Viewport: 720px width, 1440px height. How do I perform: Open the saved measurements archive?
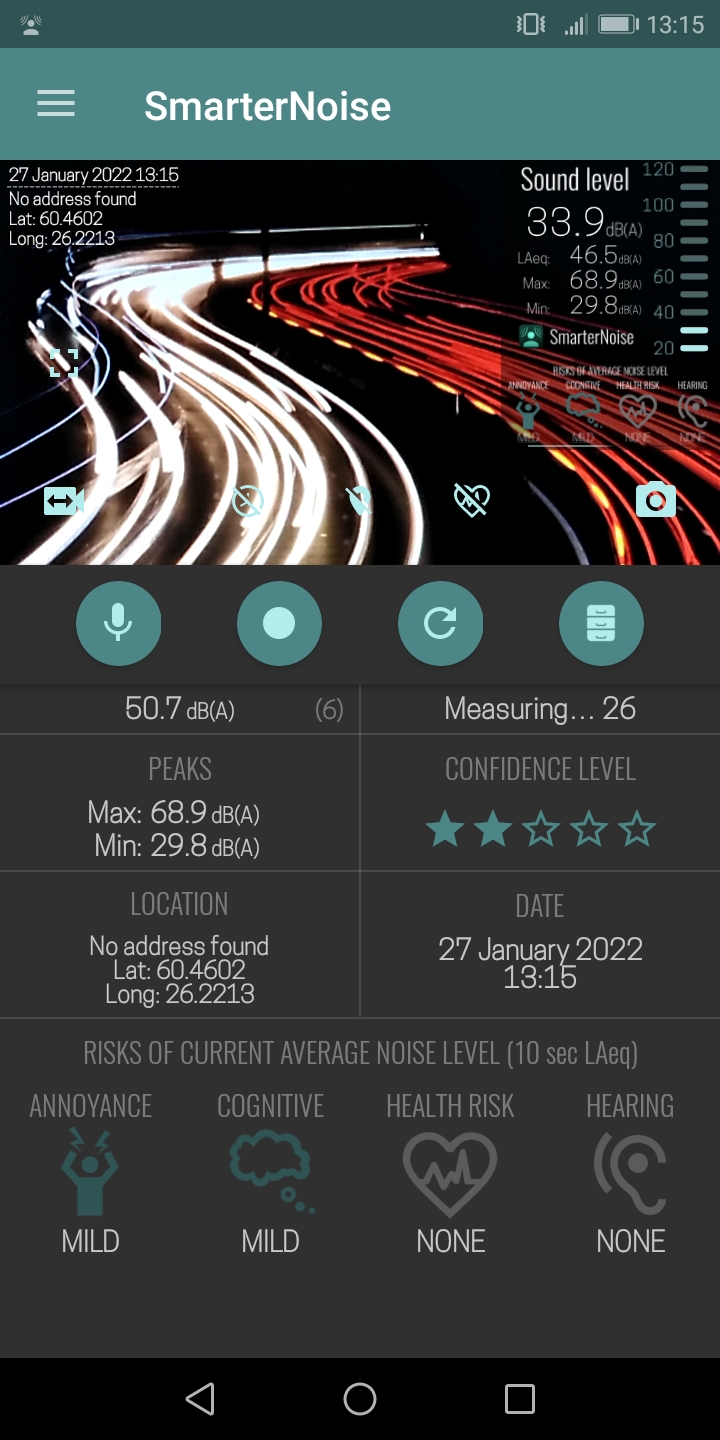601,624
